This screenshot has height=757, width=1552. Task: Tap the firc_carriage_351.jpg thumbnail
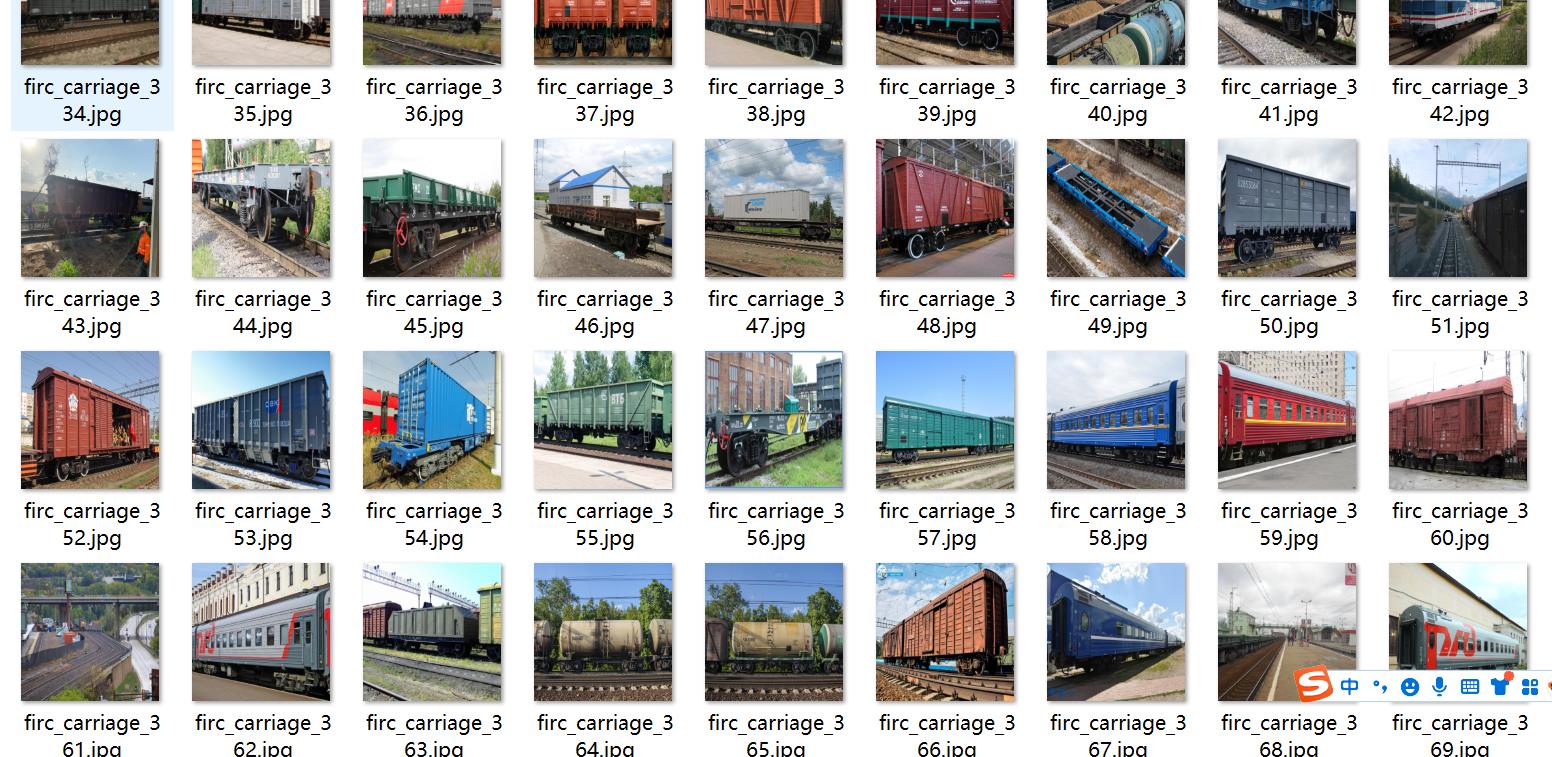tap(1458, 208)
